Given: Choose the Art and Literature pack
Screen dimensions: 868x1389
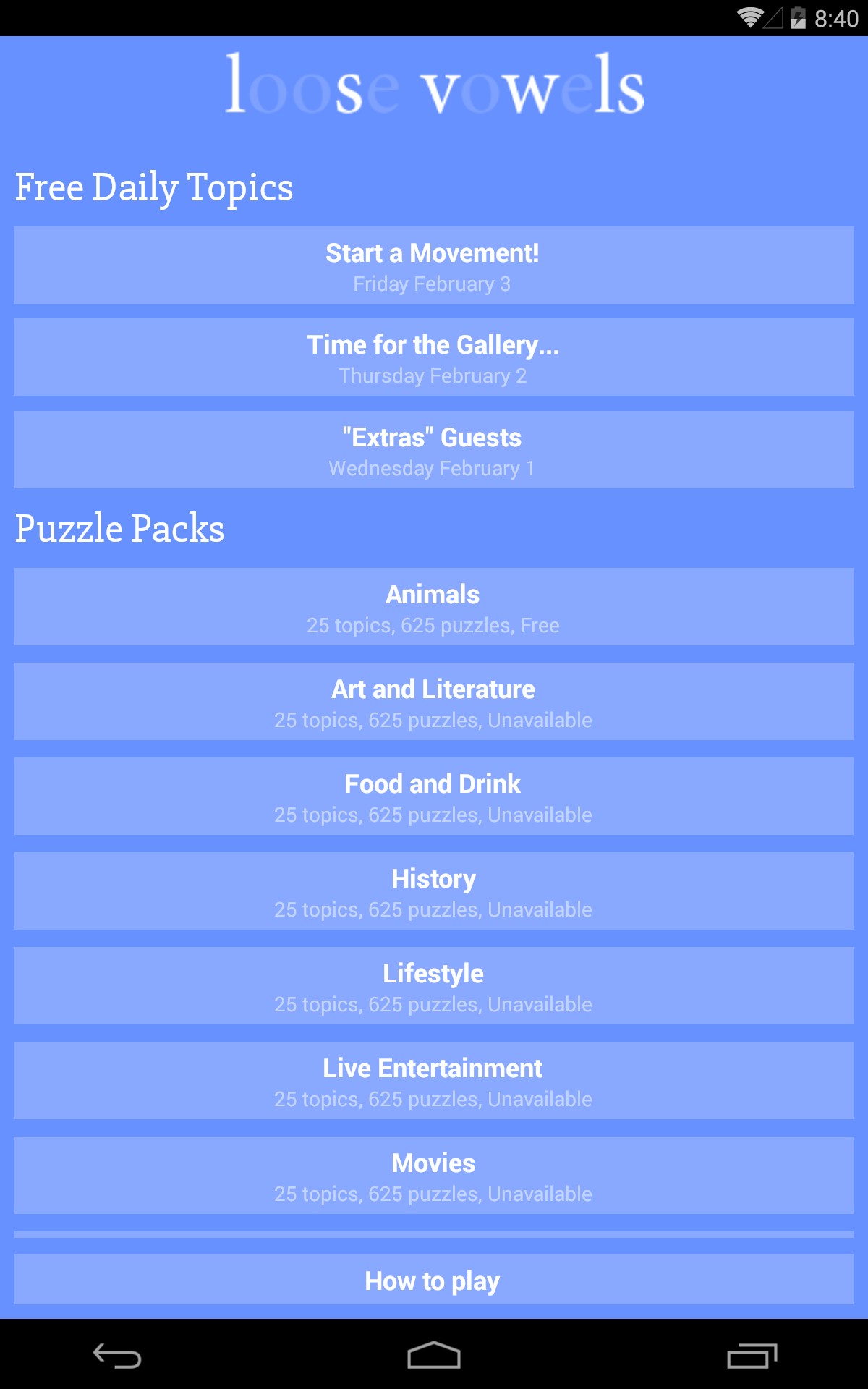Looking at the screenshot, I should [x=434, y=702].
